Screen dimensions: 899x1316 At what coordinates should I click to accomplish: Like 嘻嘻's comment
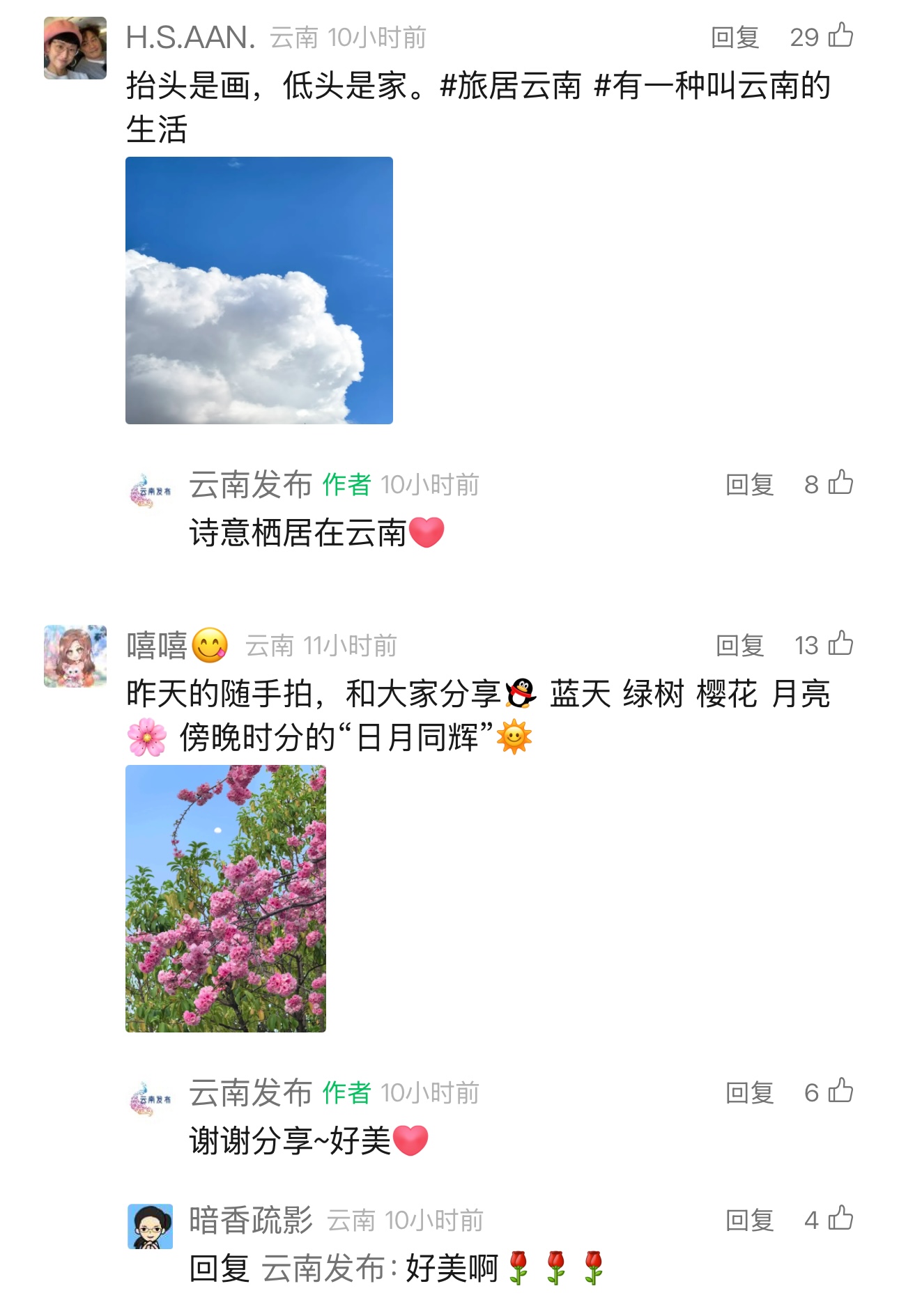tap(840, 644)
